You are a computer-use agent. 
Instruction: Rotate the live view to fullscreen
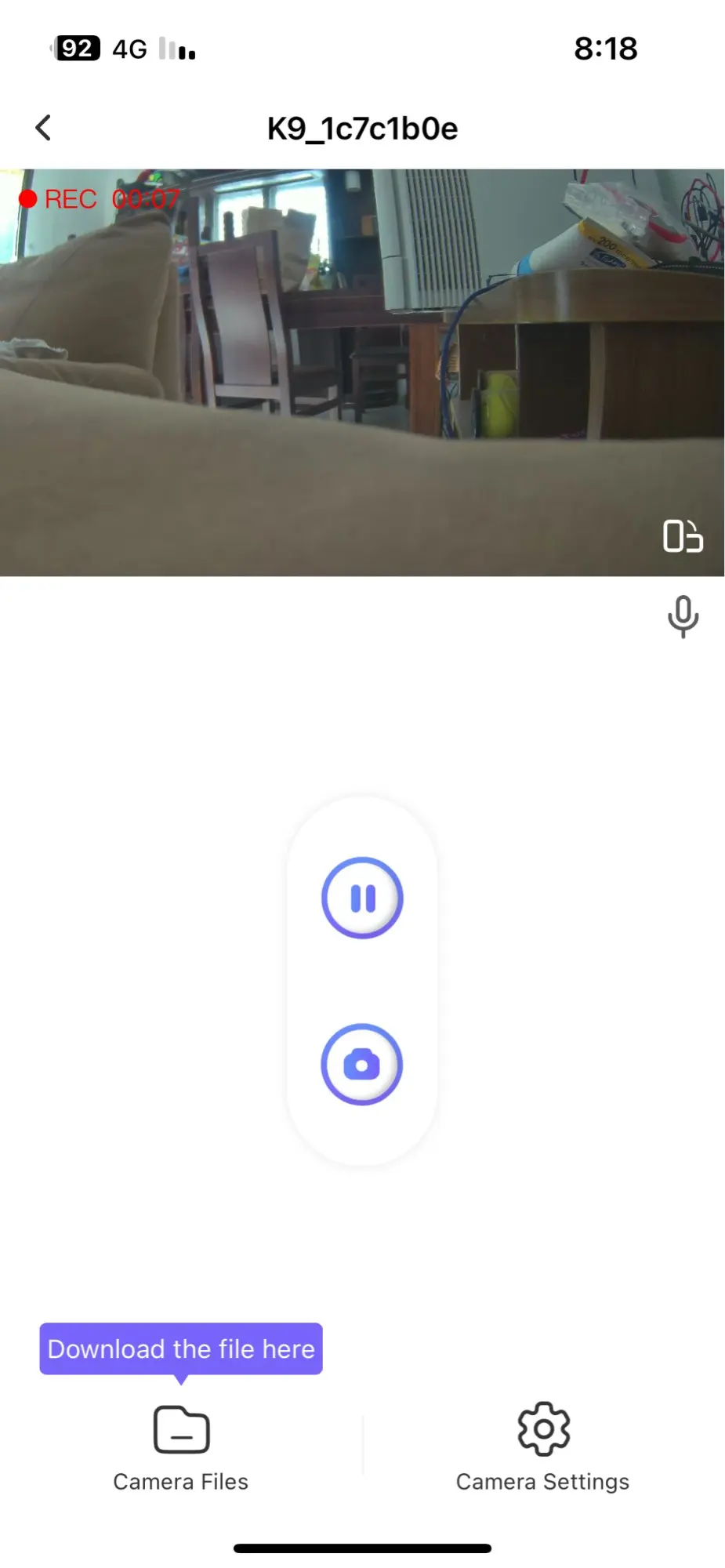pos(682,537)
